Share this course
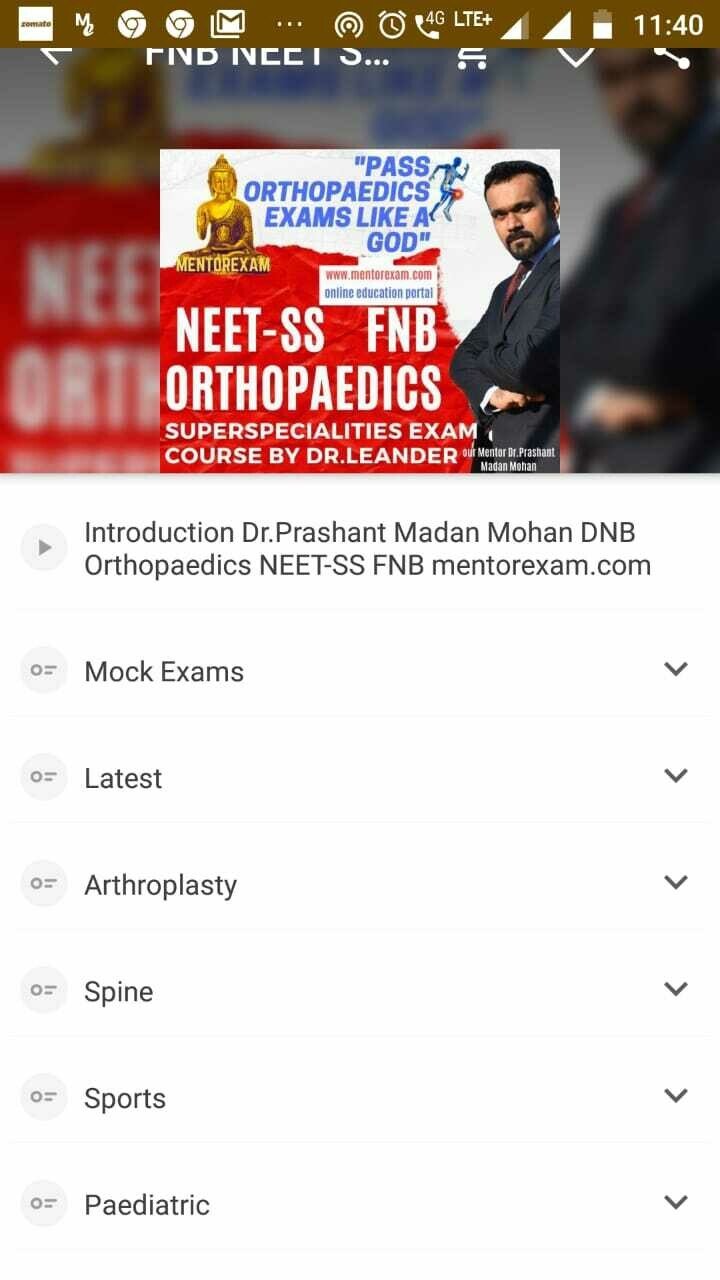Image resolution: width=720 pixels, height=1280 pixels. (671, 55)
